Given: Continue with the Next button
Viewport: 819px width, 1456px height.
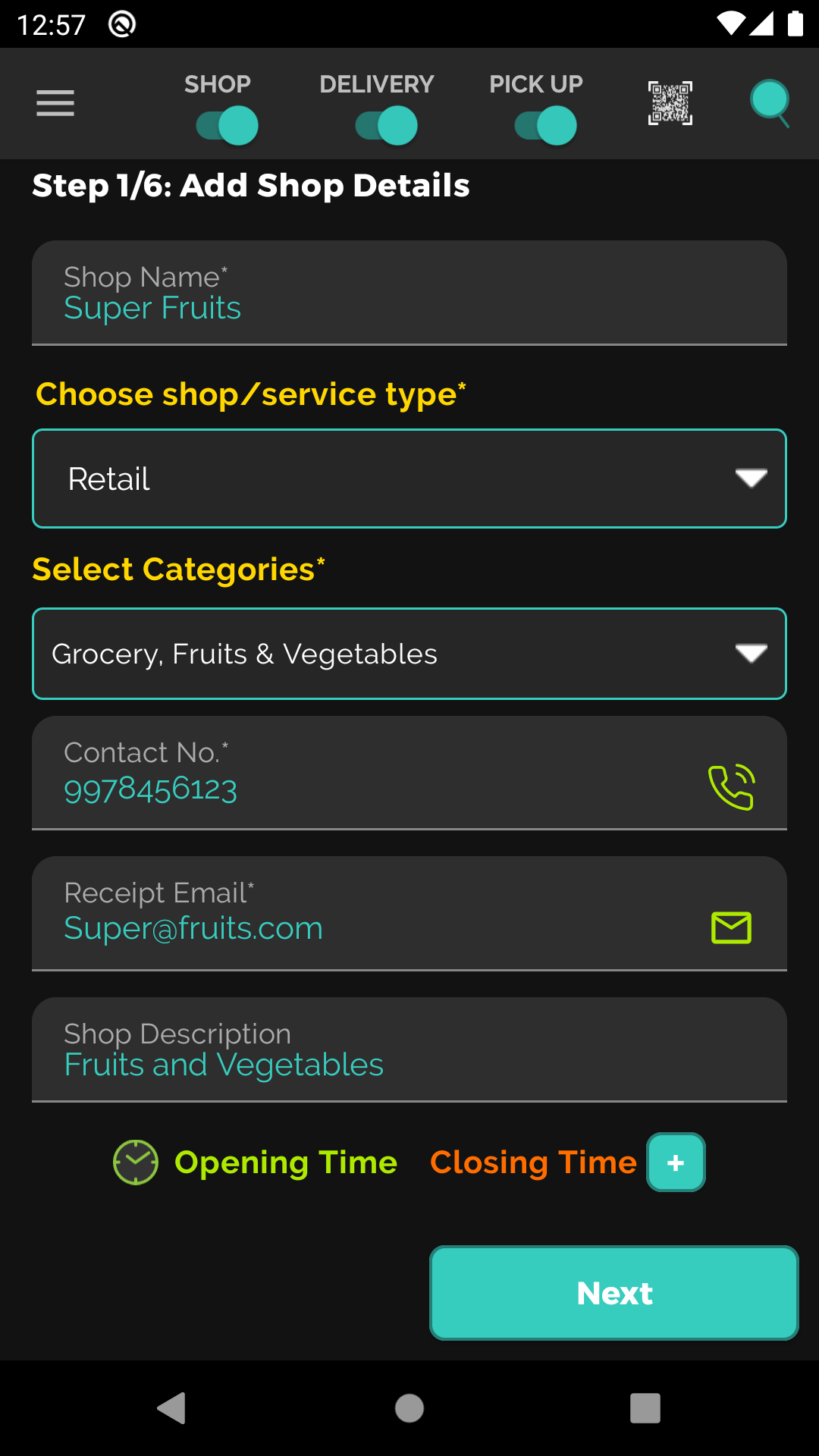Looking at the screenshot, I should (614, 1293).
